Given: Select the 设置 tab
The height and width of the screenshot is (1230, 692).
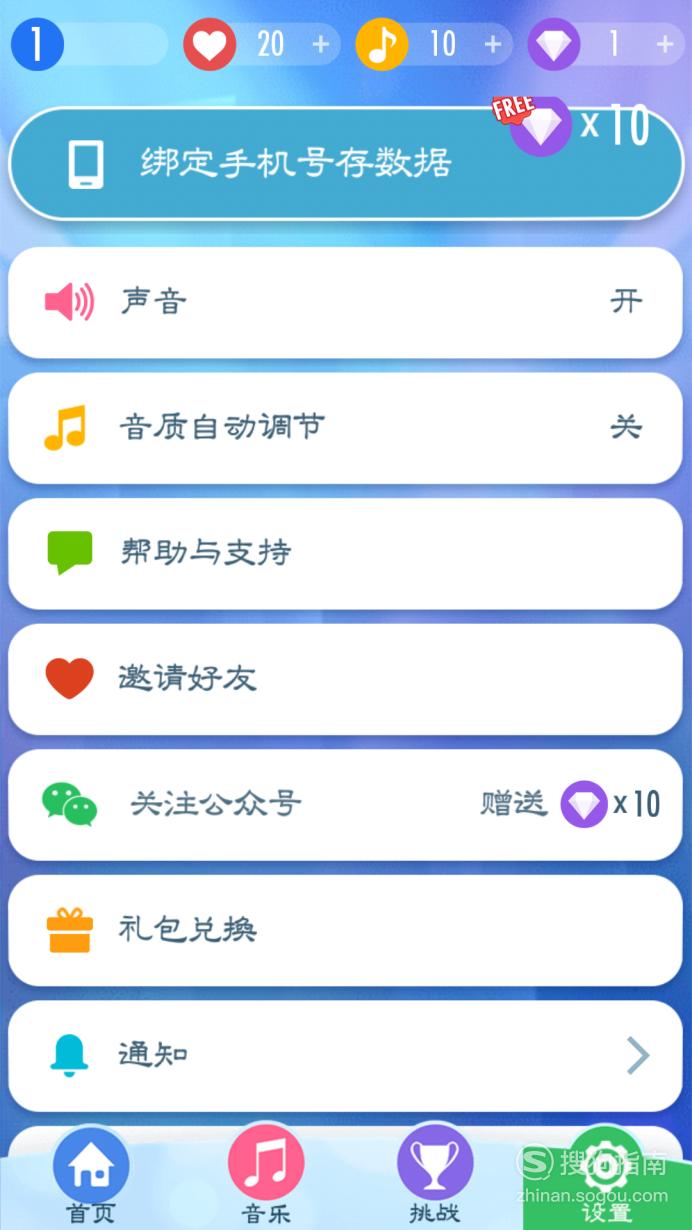Looking at the screenshot, I should coord(606,1176).
